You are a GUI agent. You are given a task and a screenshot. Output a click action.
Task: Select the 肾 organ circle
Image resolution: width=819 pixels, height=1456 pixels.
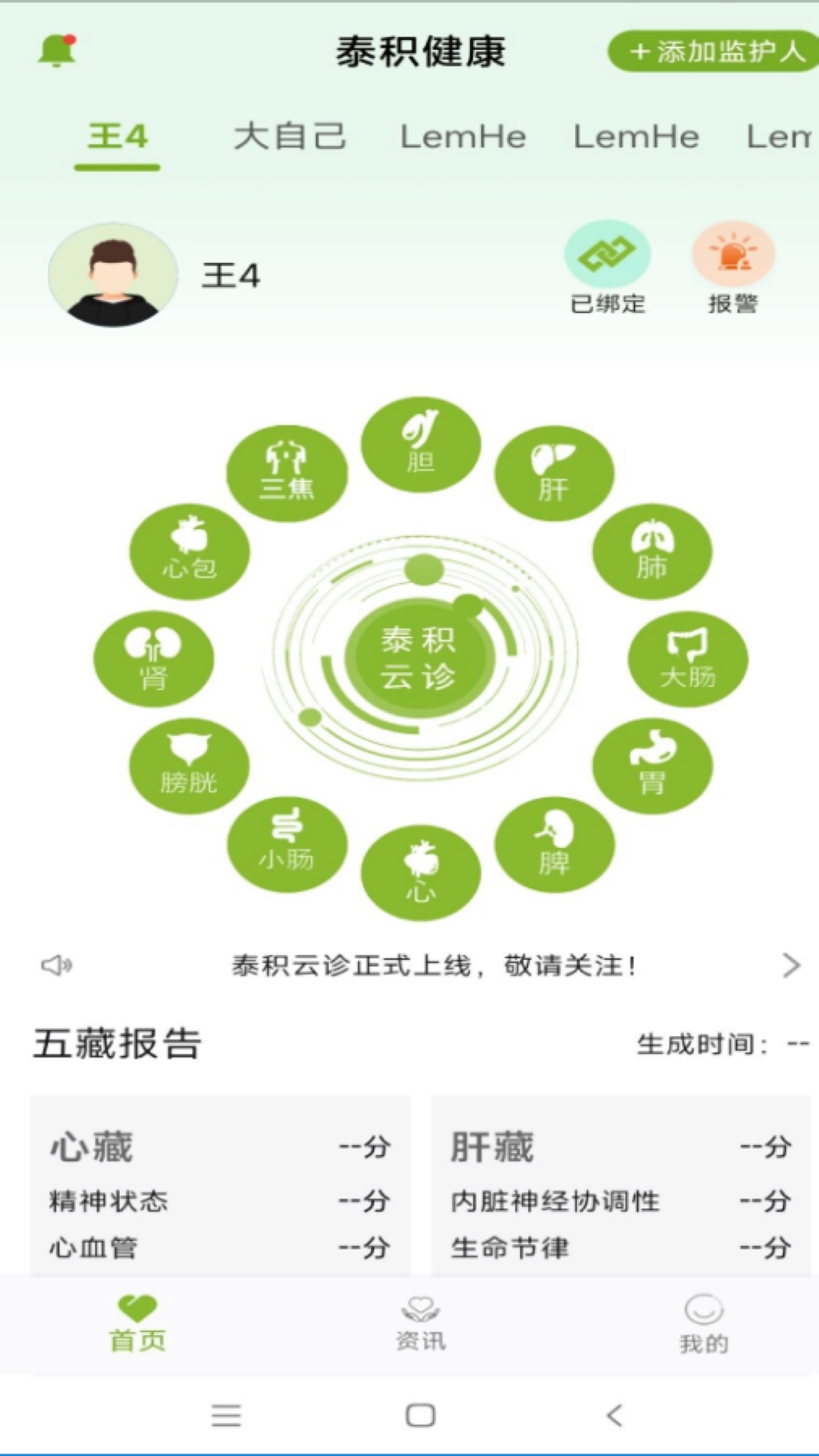coord(153,659)
